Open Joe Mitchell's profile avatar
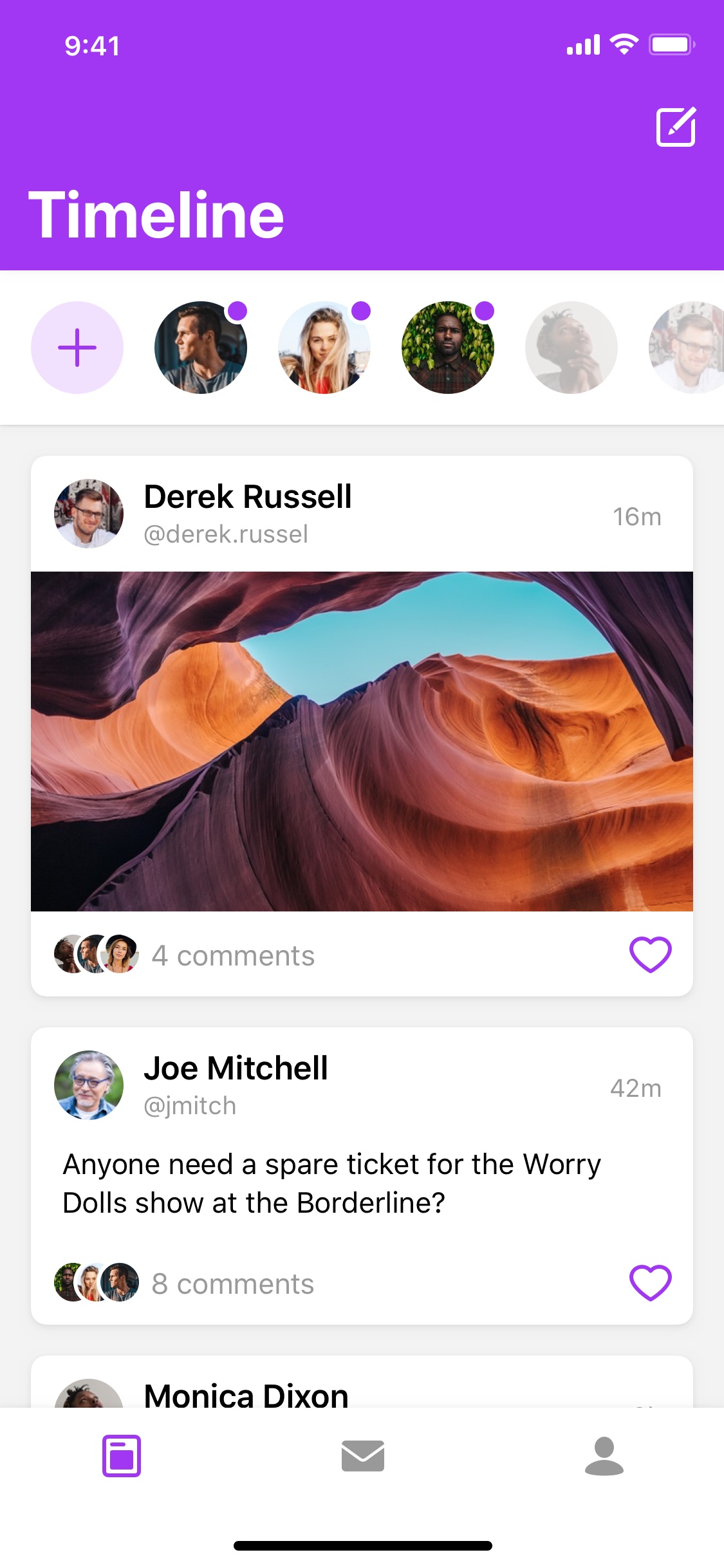The height and width of the screenshot is (1568, 724). tap(89, 1085)
